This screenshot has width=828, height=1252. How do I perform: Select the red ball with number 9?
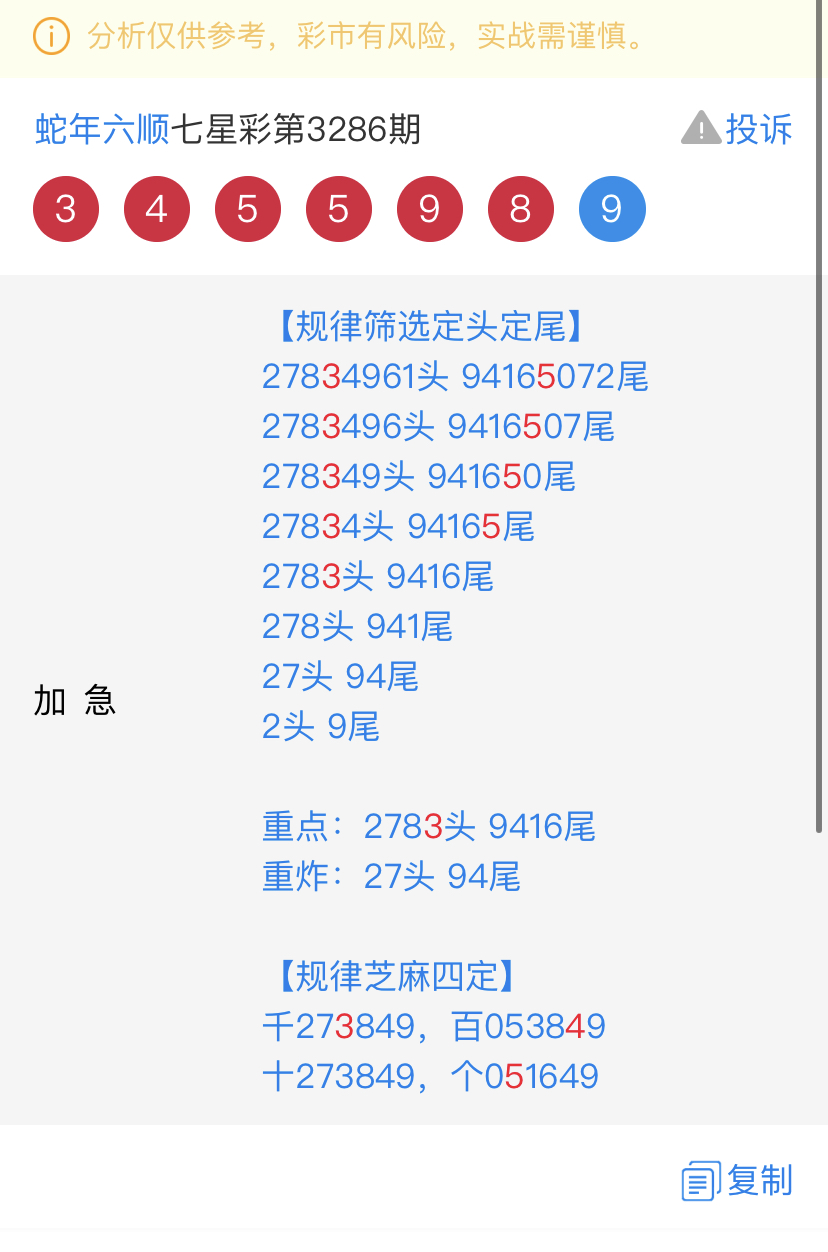[430, 209]
